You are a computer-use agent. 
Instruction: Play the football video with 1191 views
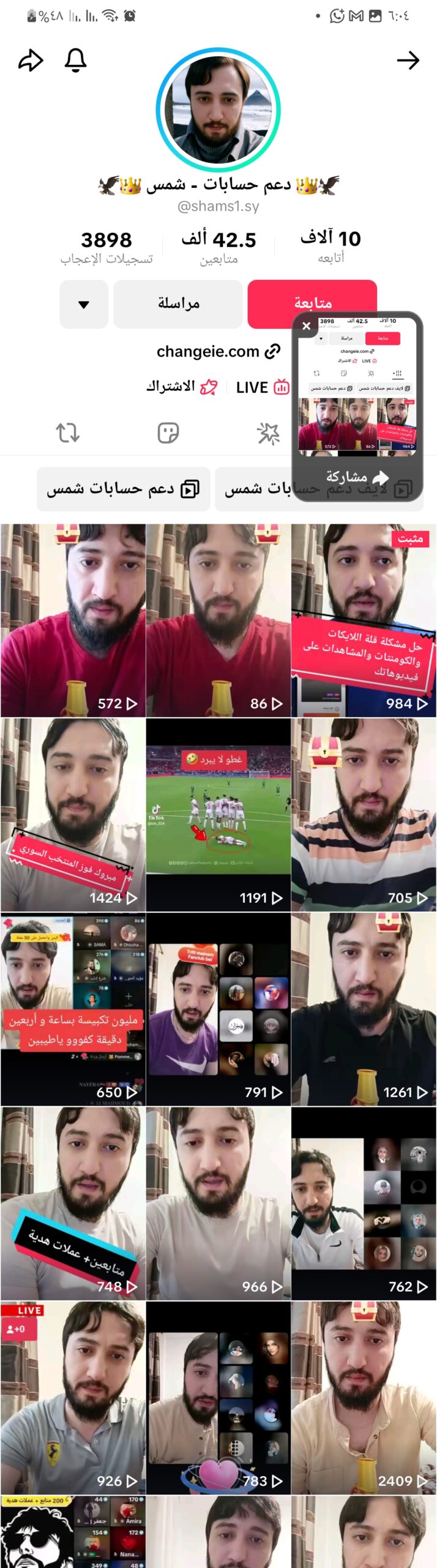218,814
